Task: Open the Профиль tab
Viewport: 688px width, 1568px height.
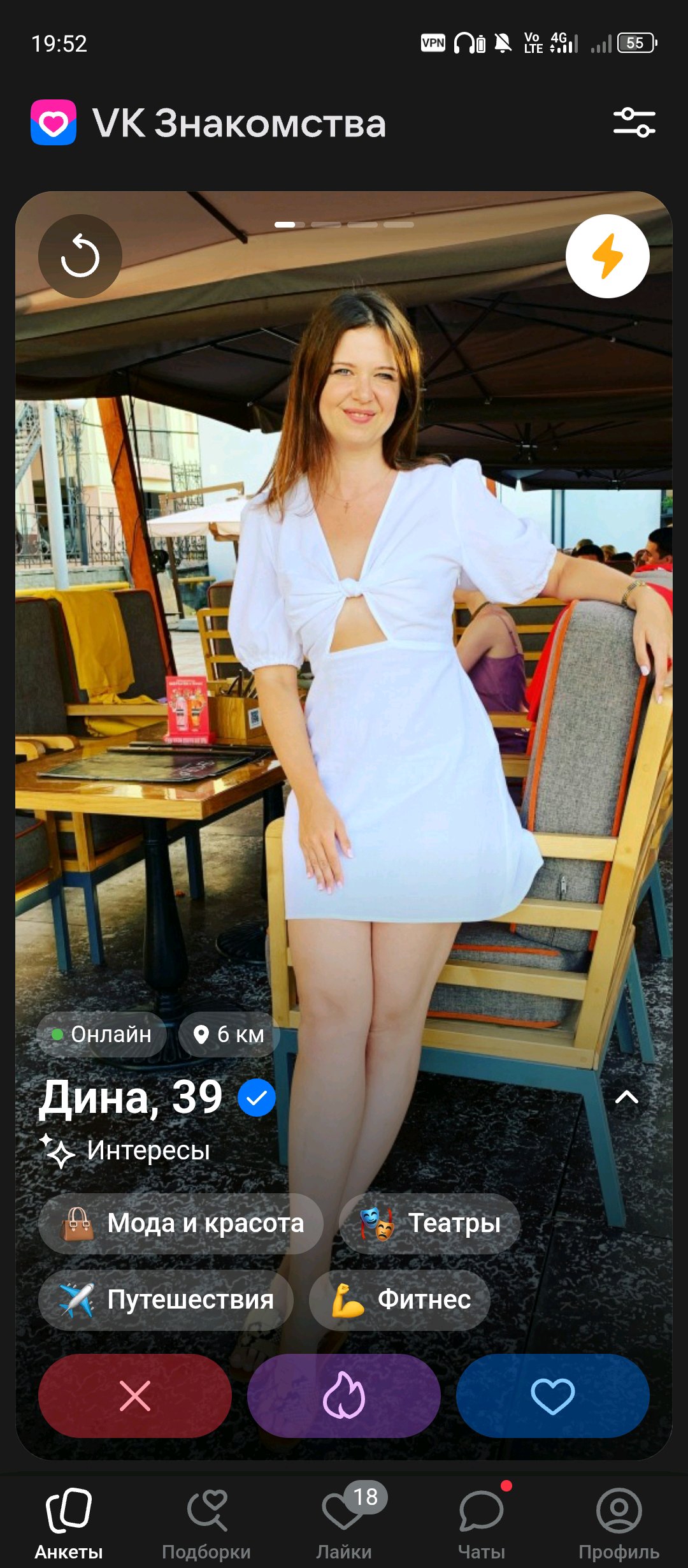Action: tap(619, 1522)
